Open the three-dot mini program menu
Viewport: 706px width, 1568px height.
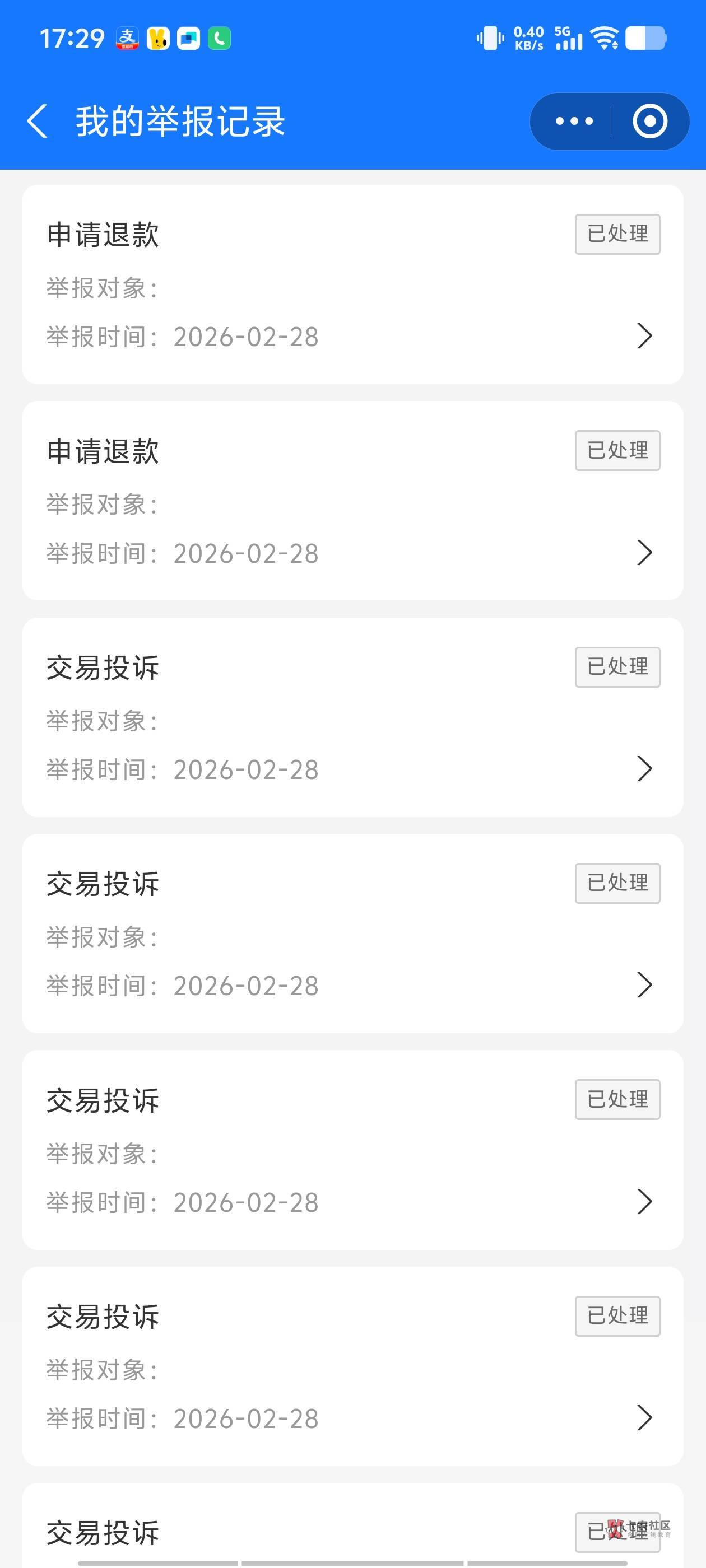(573, 121)
